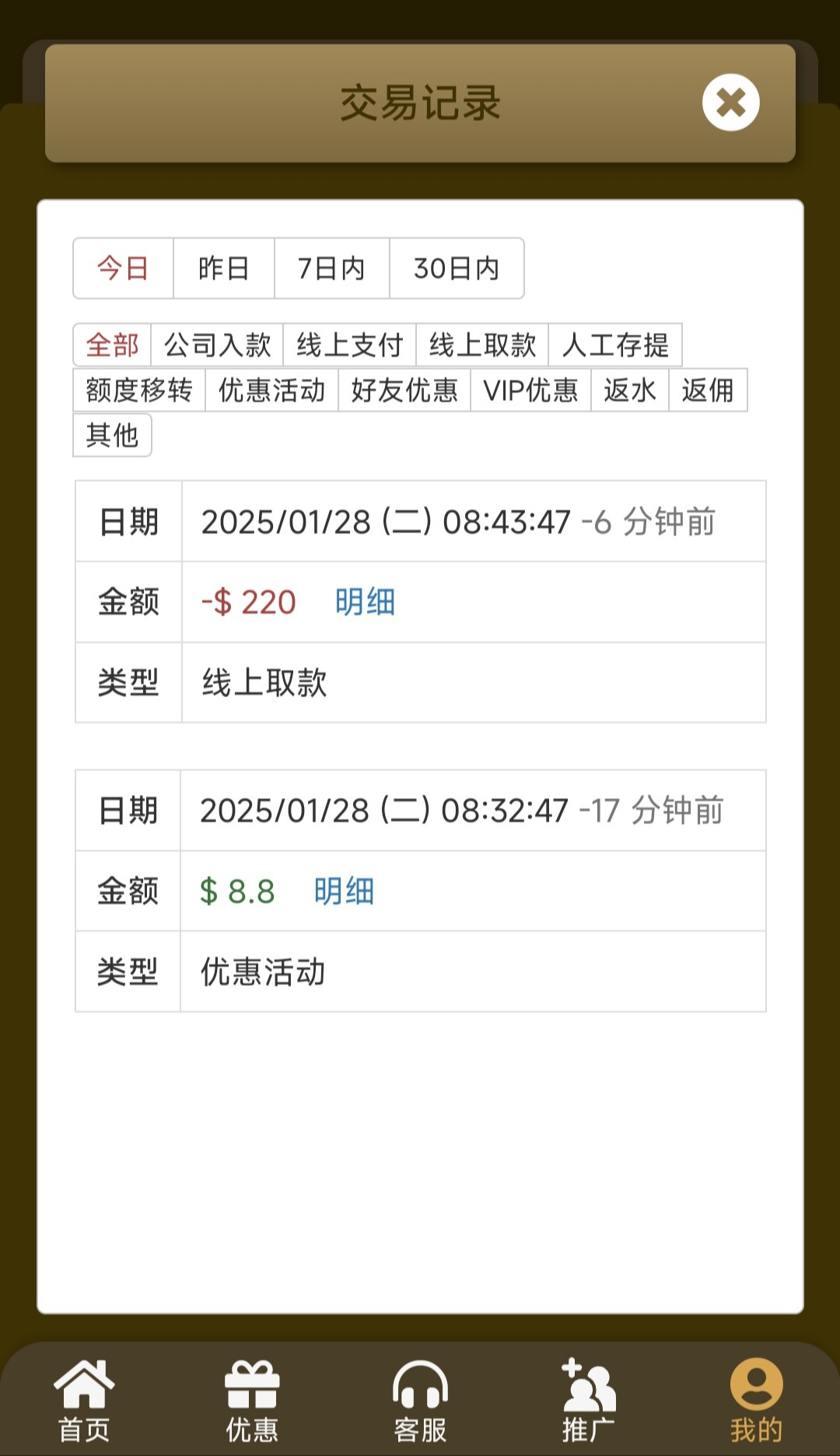Go to the 首页 tab
Image resolution: width=840 pixels, height=1456 pixels.
pos(84,1400)
